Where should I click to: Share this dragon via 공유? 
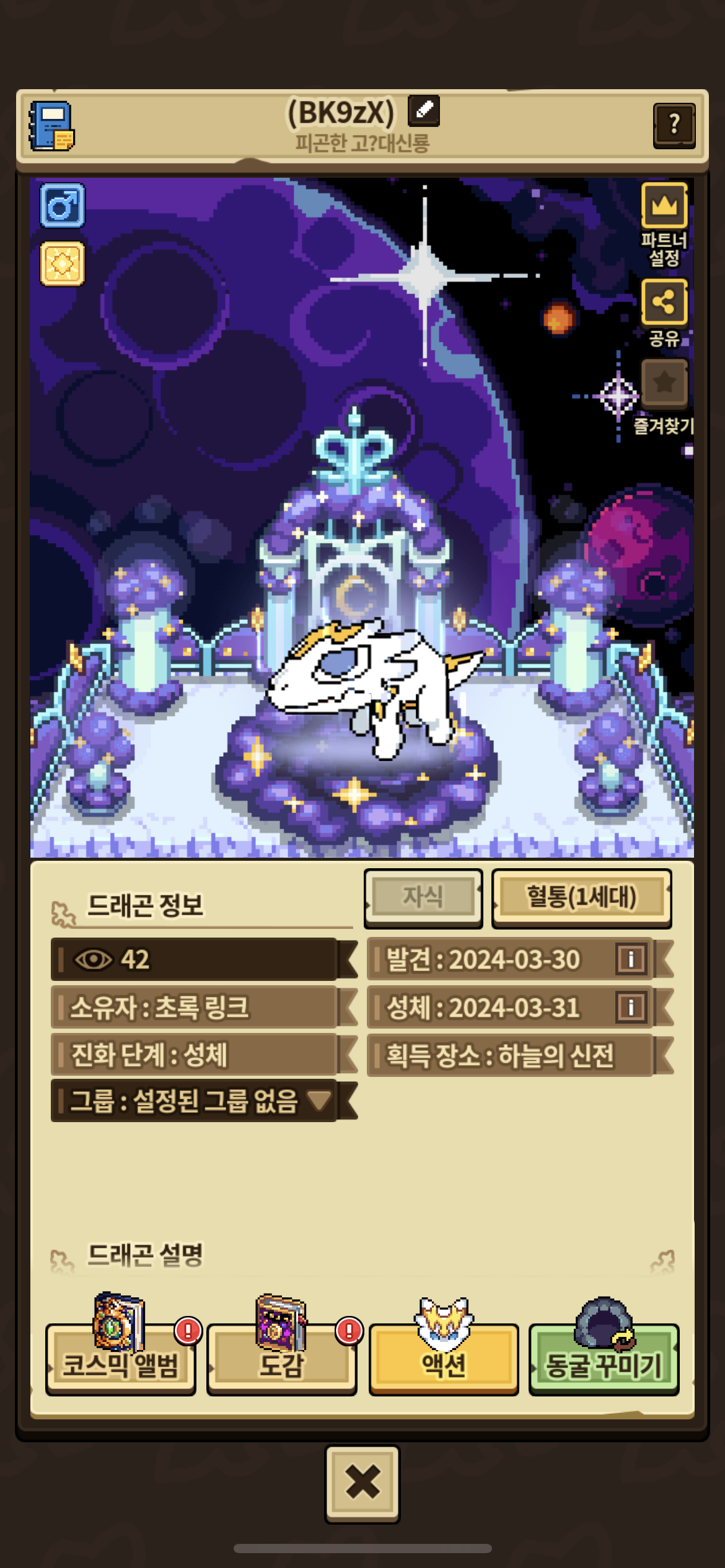(x=664, y=302)
